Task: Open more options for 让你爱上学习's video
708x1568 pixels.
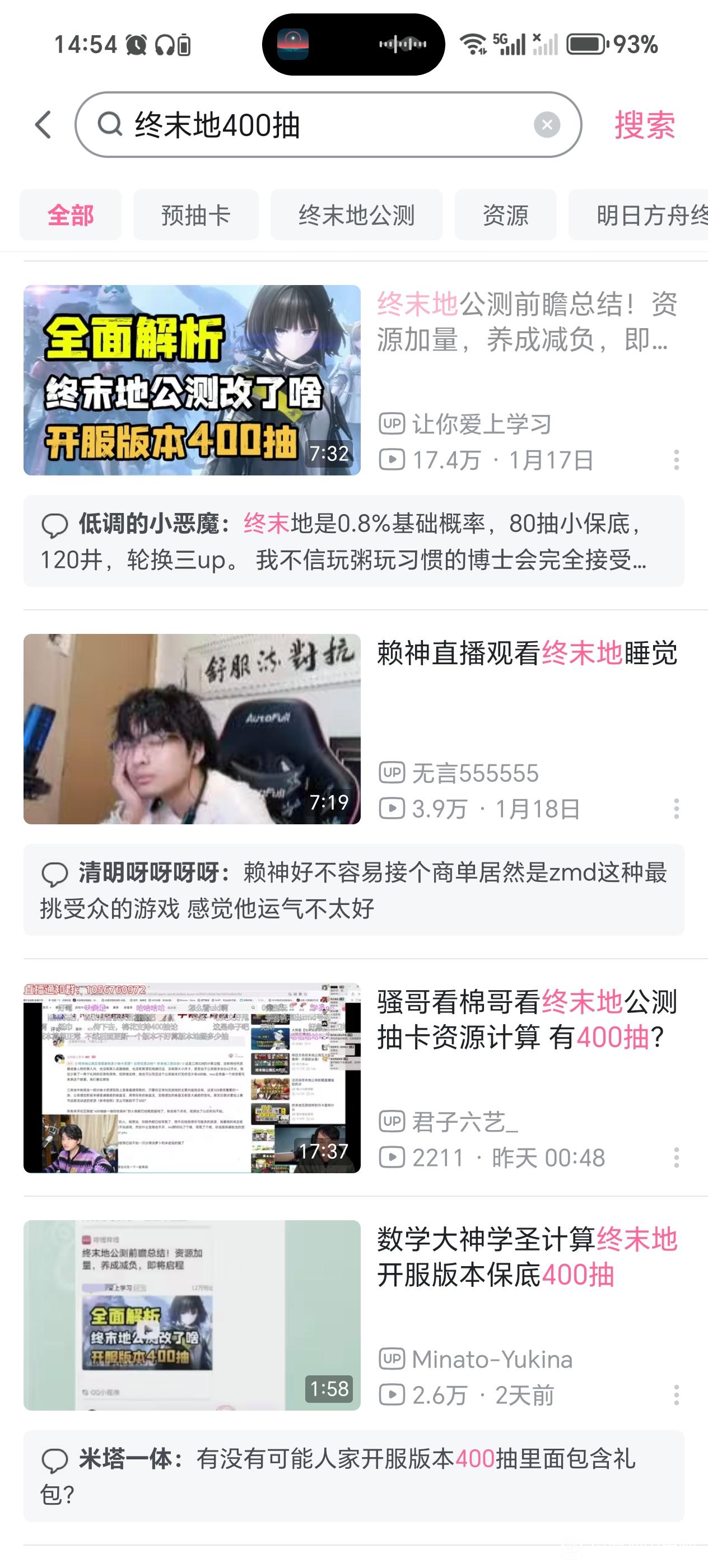Action: click(x=676, y=460)
